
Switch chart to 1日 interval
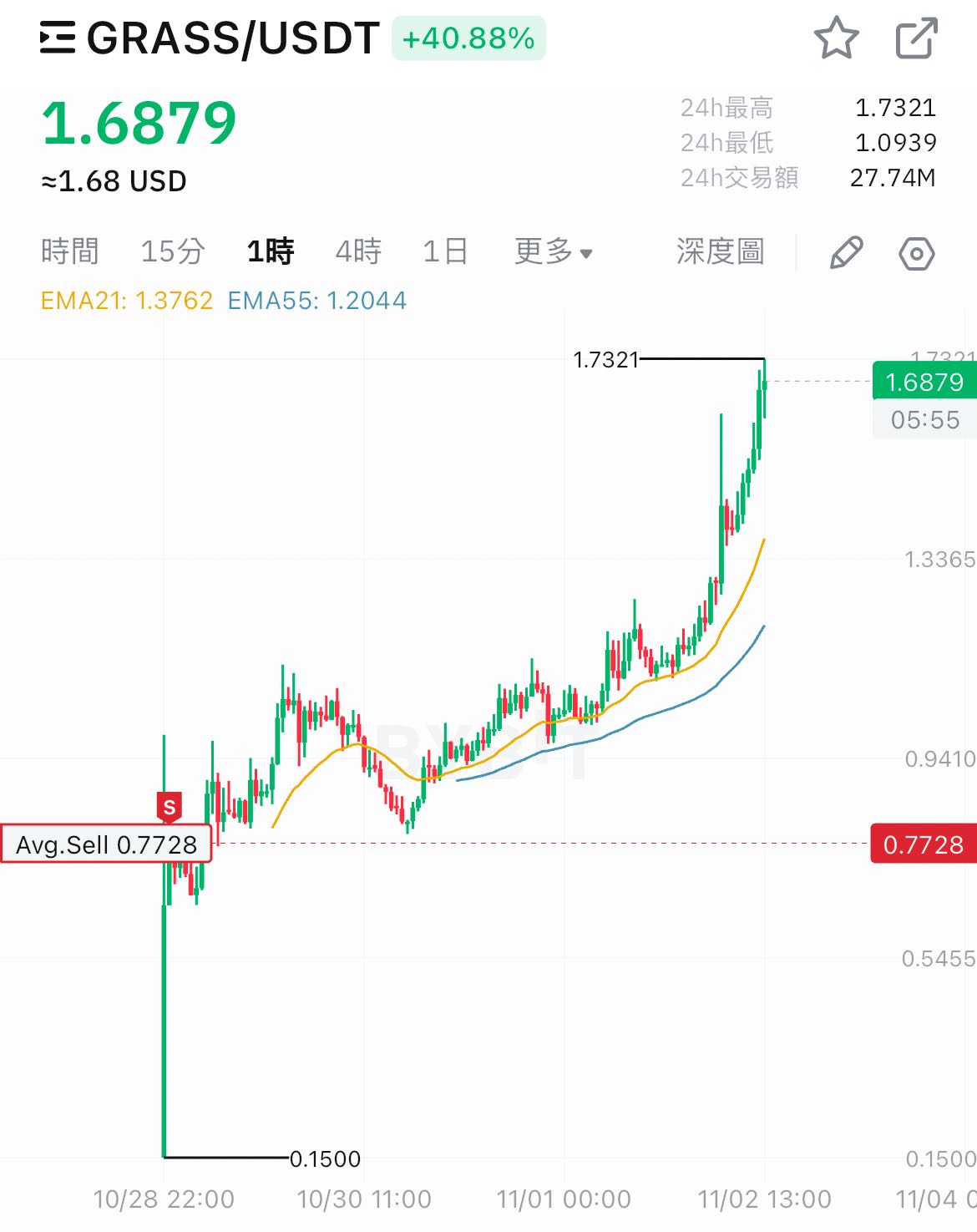click(x=445, y=251)
